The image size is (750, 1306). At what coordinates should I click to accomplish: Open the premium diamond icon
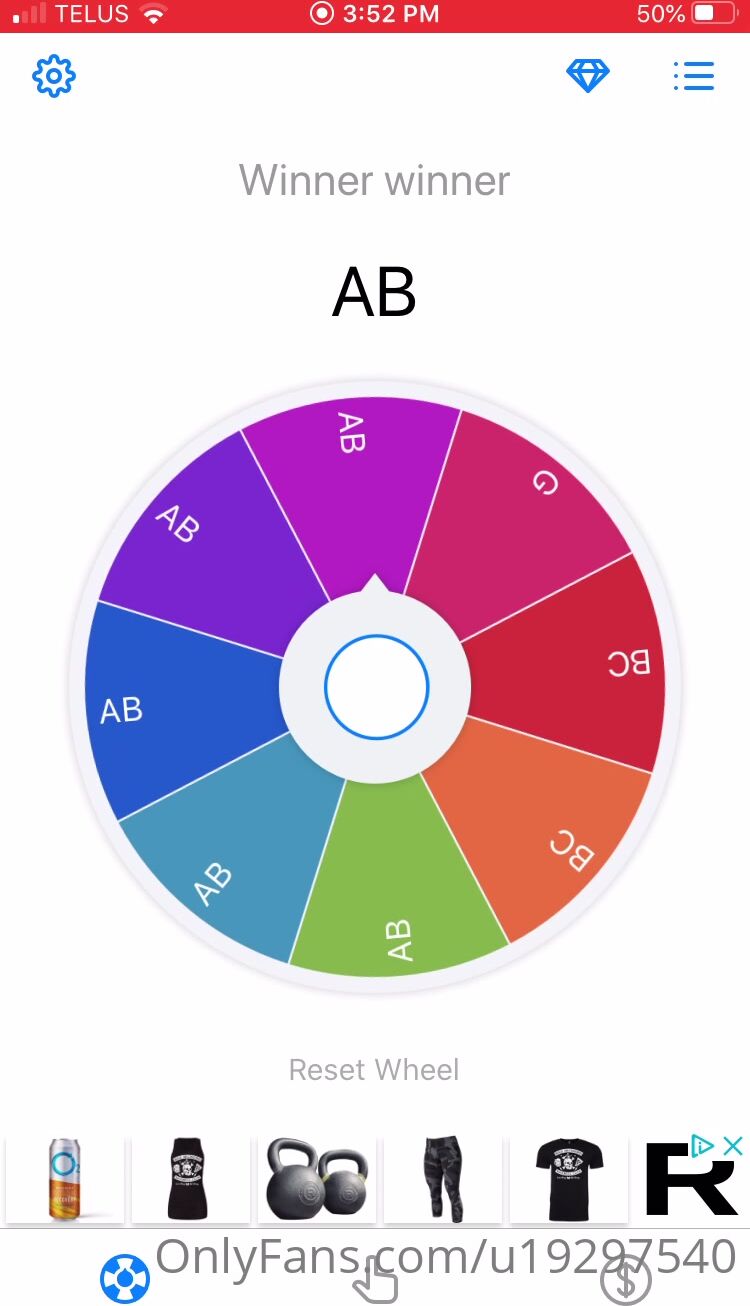click(x=587, y=76)
